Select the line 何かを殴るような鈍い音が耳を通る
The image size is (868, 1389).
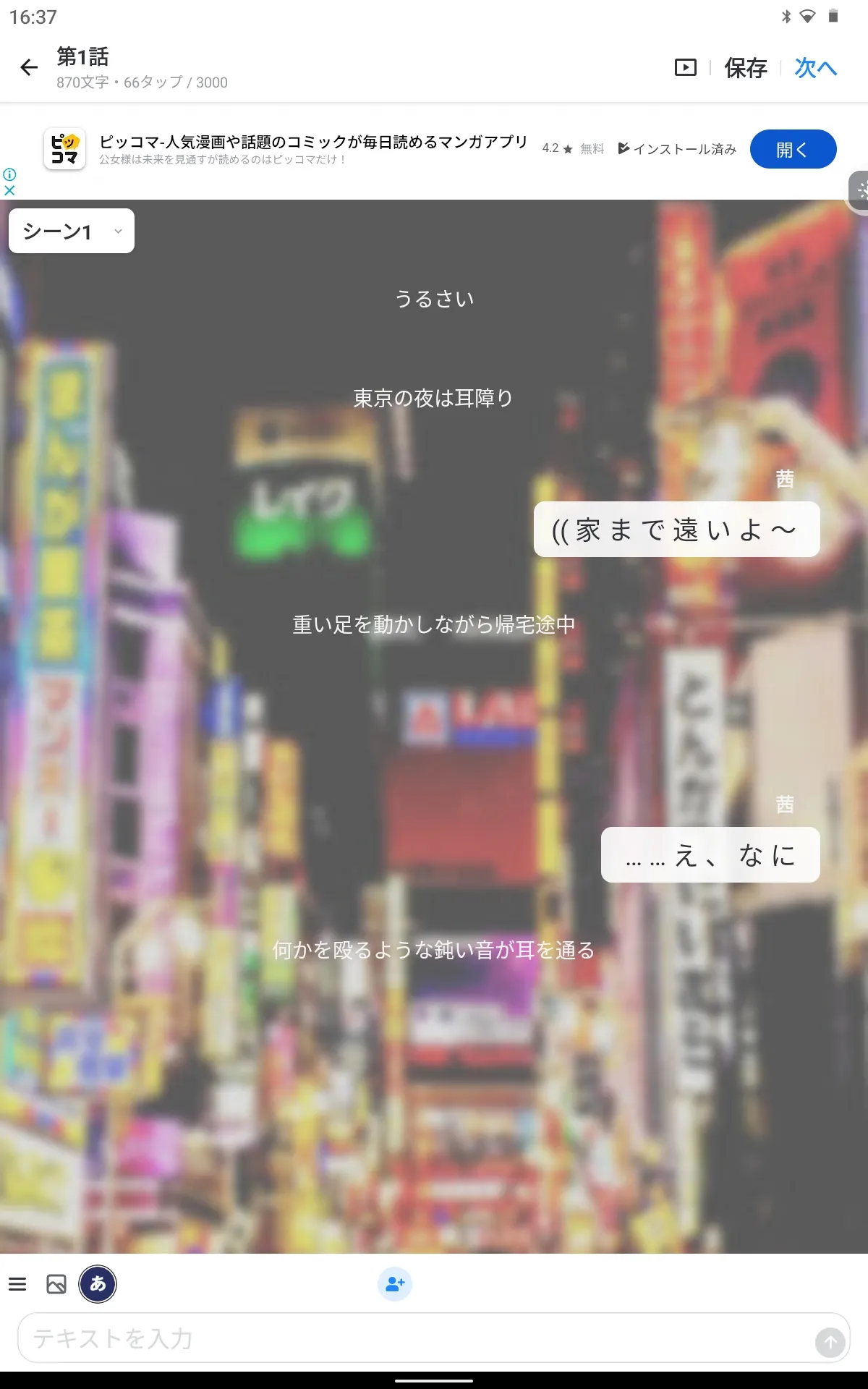click(433, 950)
